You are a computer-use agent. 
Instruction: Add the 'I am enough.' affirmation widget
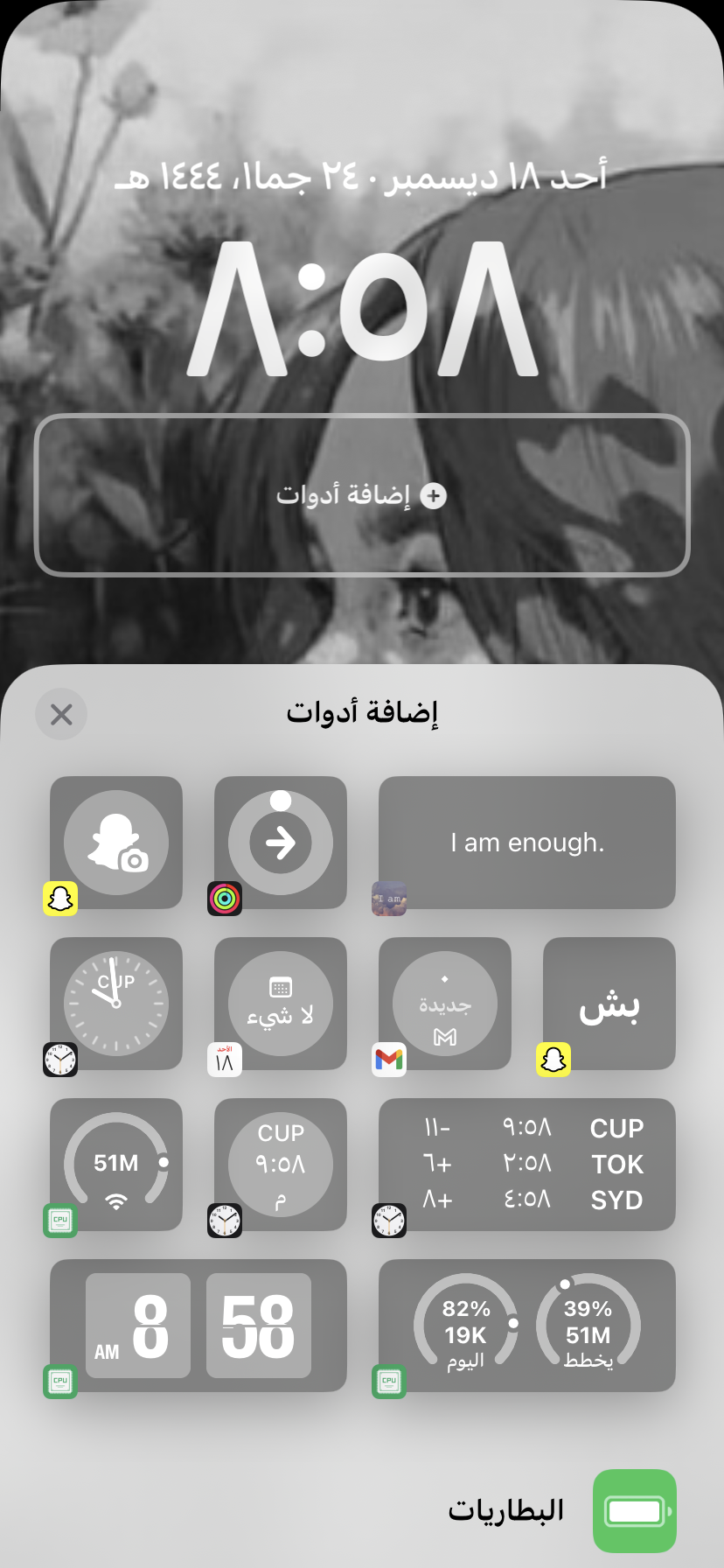point(527,843)
